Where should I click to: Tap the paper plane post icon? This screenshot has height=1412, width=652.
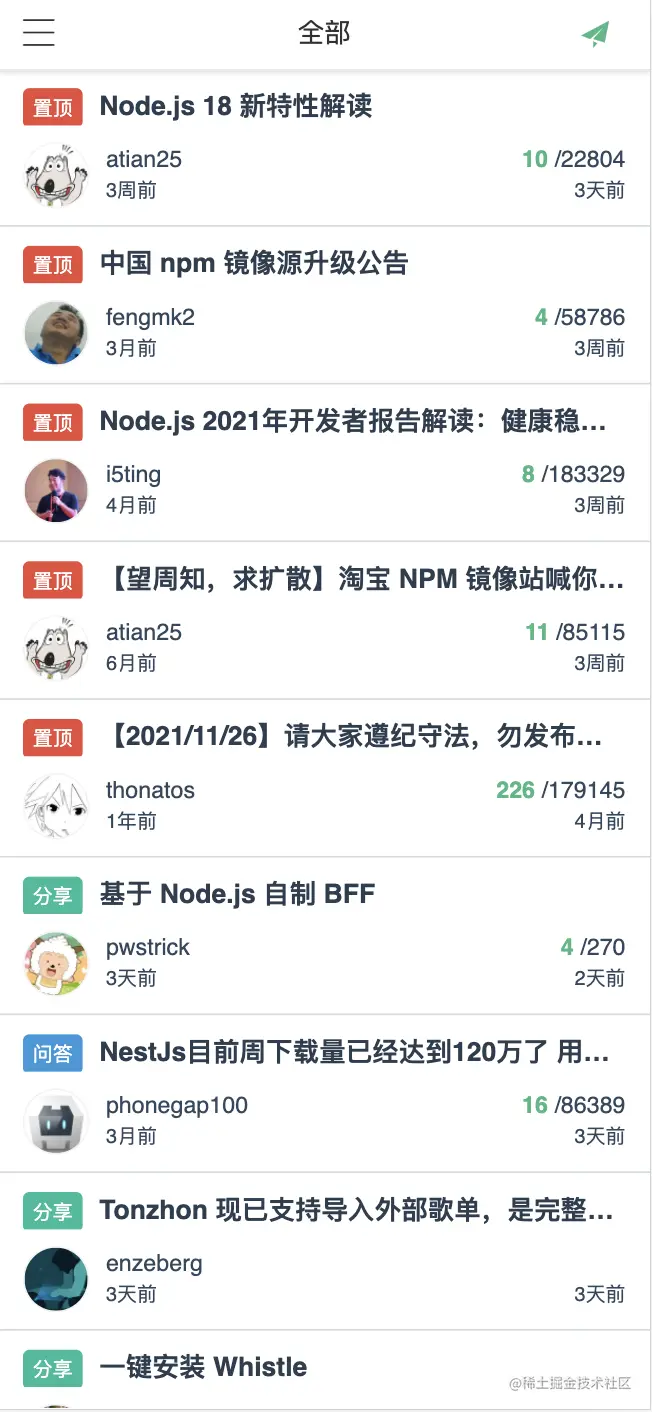tap(595, 34)
